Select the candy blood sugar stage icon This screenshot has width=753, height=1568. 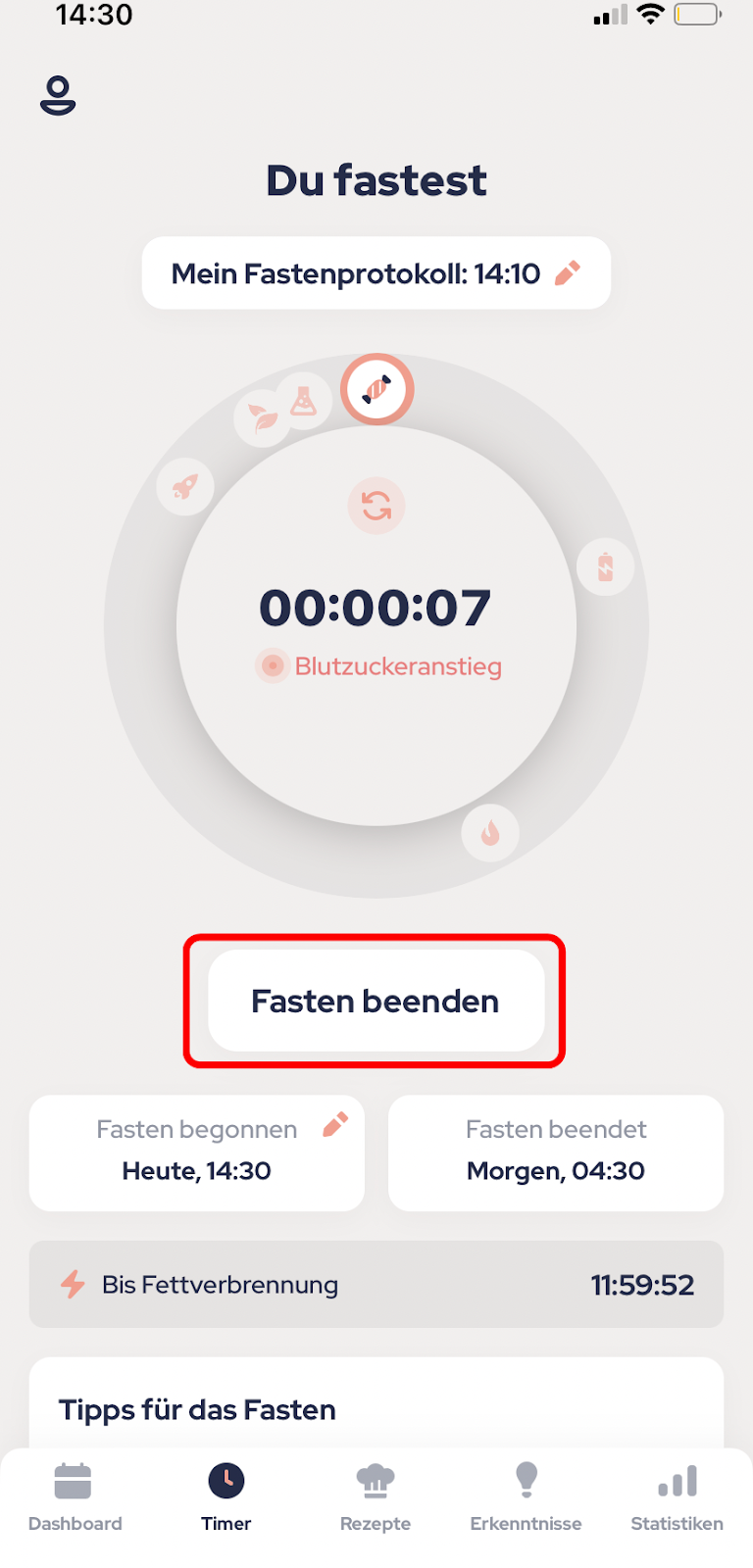377,390
